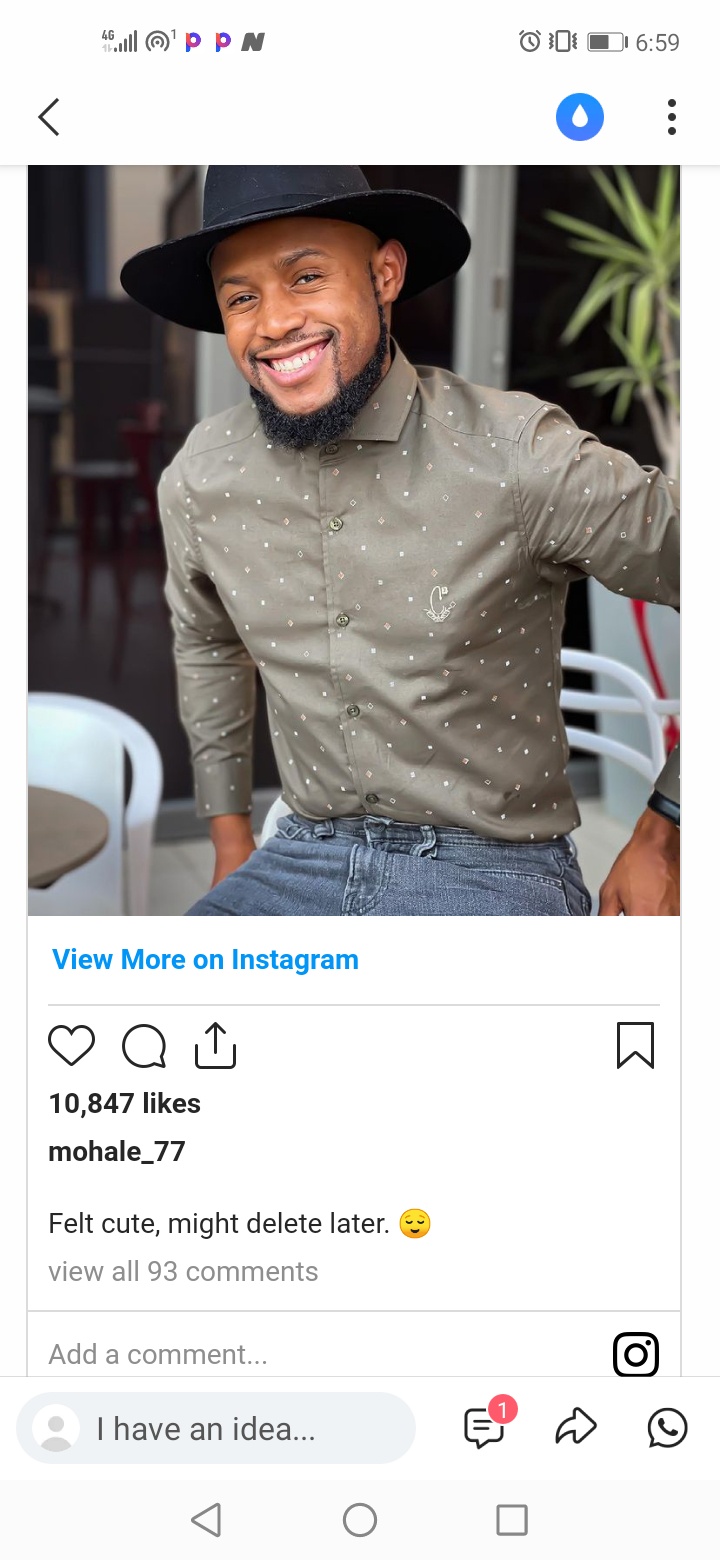The height and width of the screenshot is (1560, 720).
Task: Open the three-dot overflow menu
Action: [671, 117]
